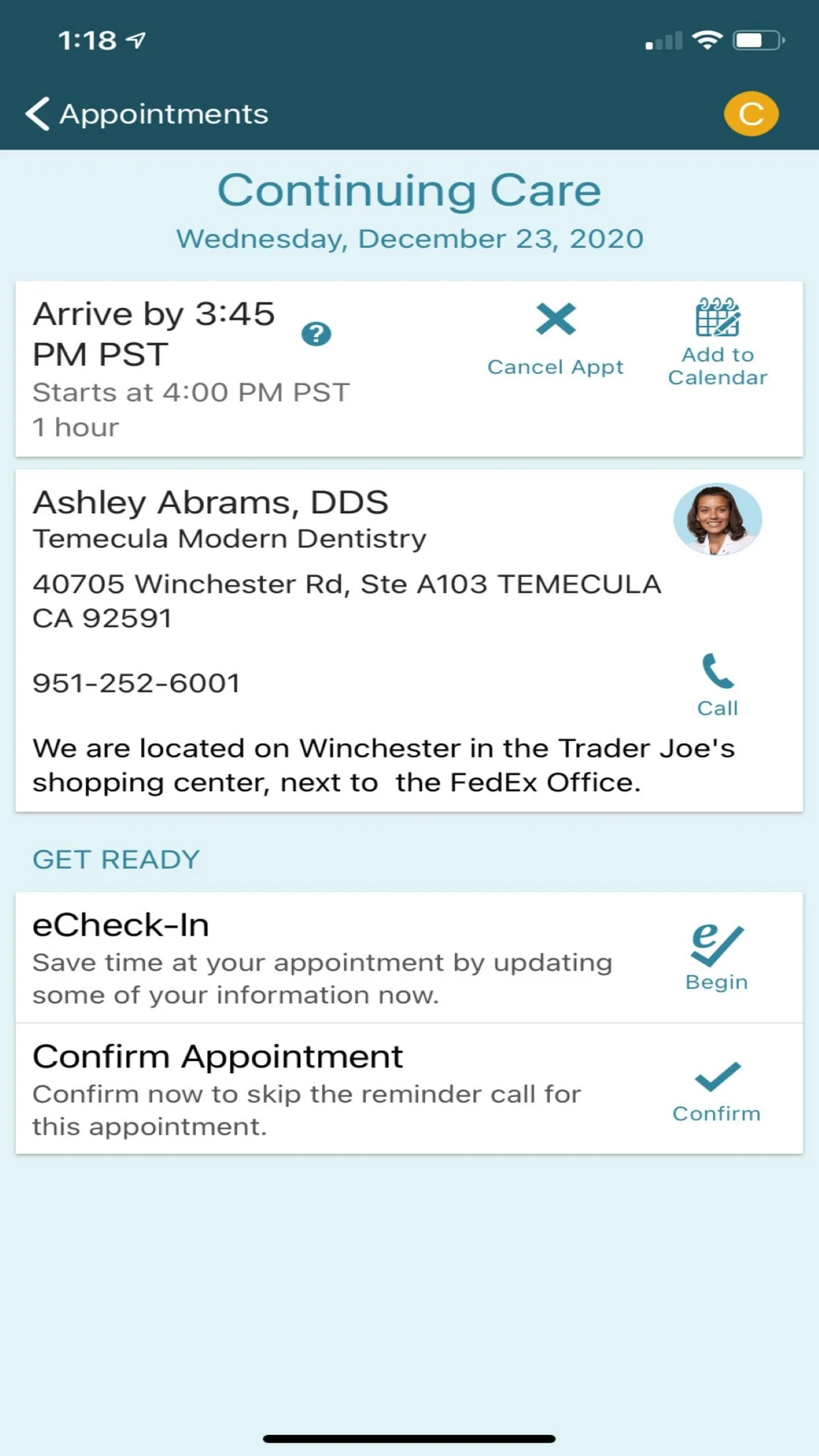The image size is (819, 1456).
Task: Add appointment to calendar
Action: click(717, 342)
